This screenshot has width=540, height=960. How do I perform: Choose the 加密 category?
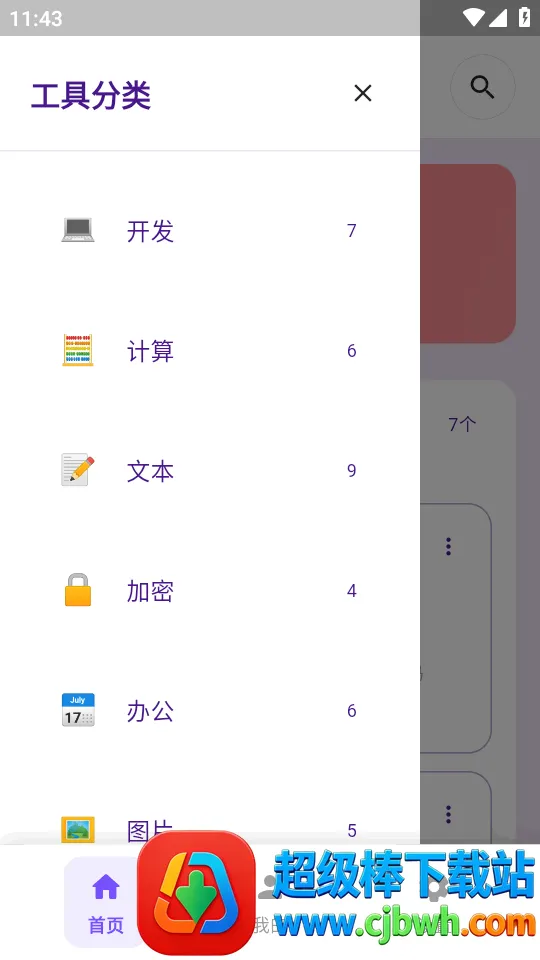click(x=209, y=590)
